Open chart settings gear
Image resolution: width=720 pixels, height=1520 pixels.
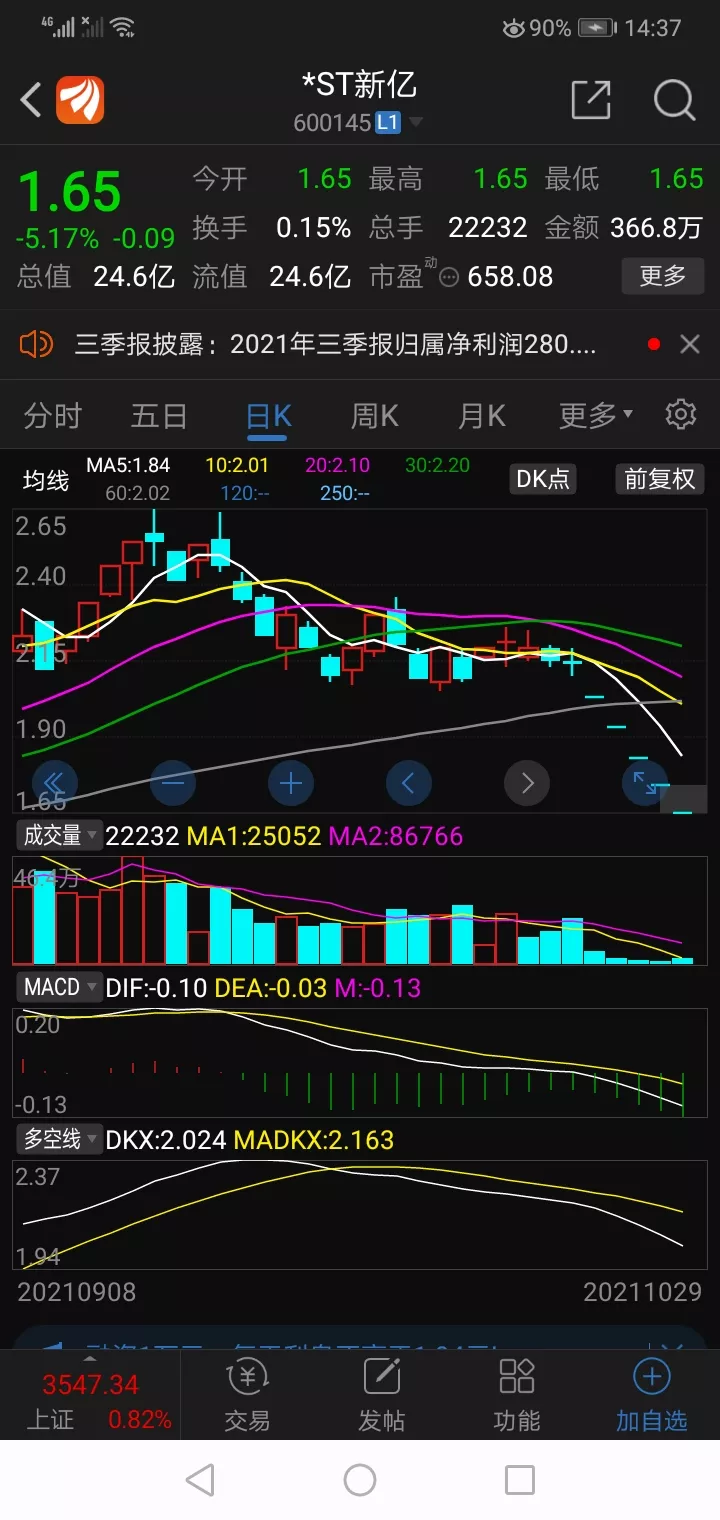pos(681,414)
